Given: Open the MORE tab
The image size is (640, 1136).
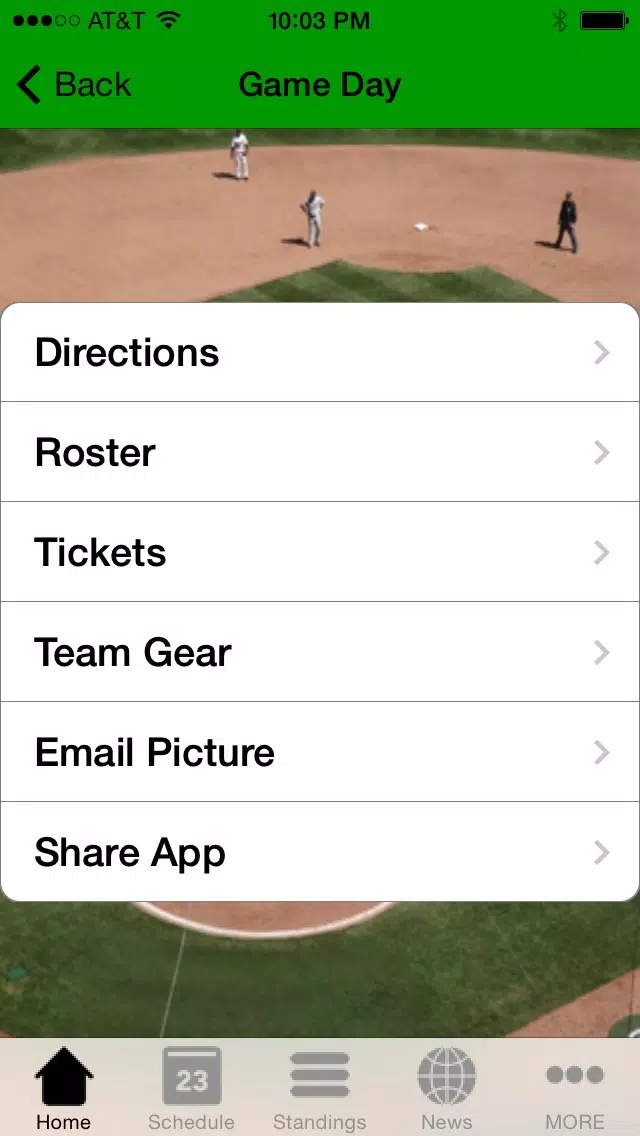Looking at the screenshot, I should (x=575, y=1088).
